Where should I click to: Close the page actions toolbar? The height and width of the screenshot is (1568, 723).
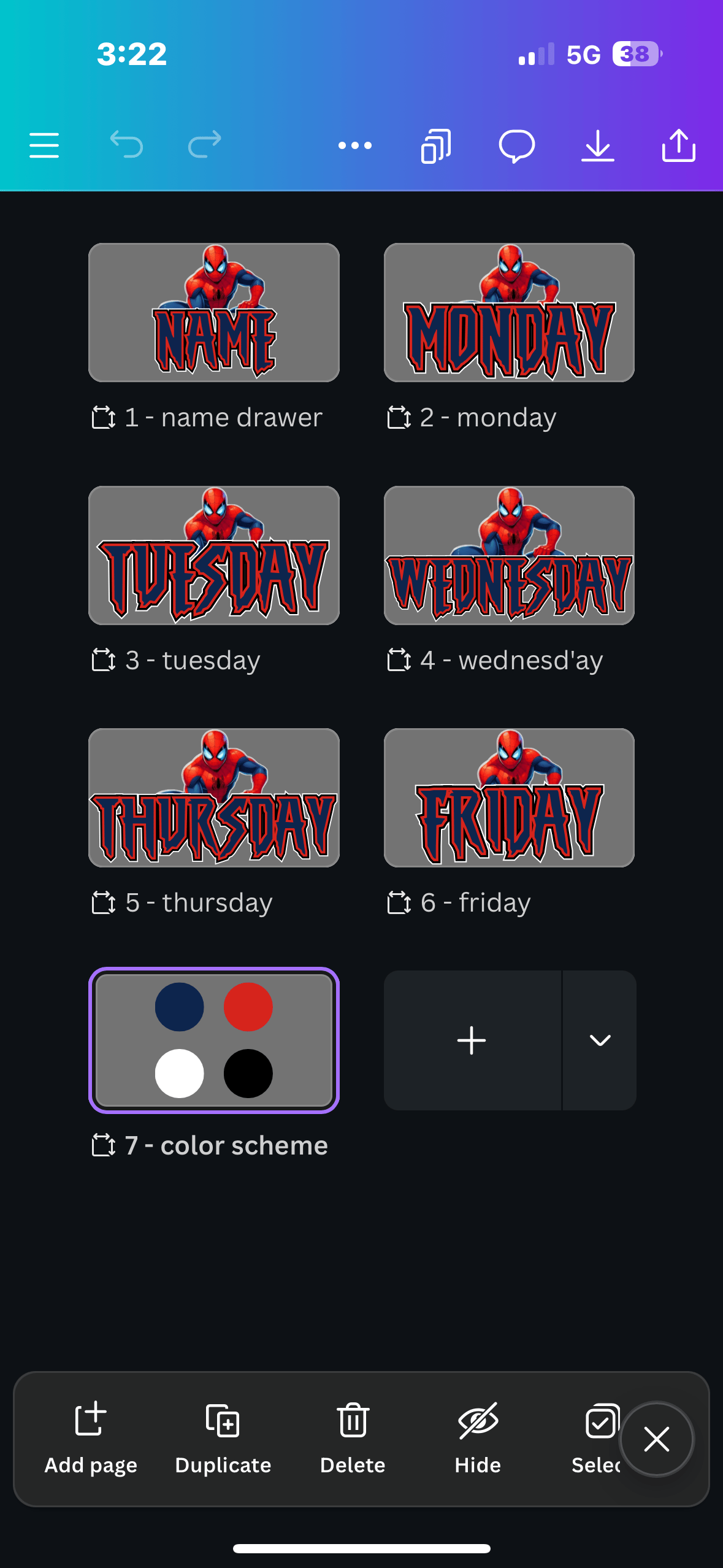656,1439
